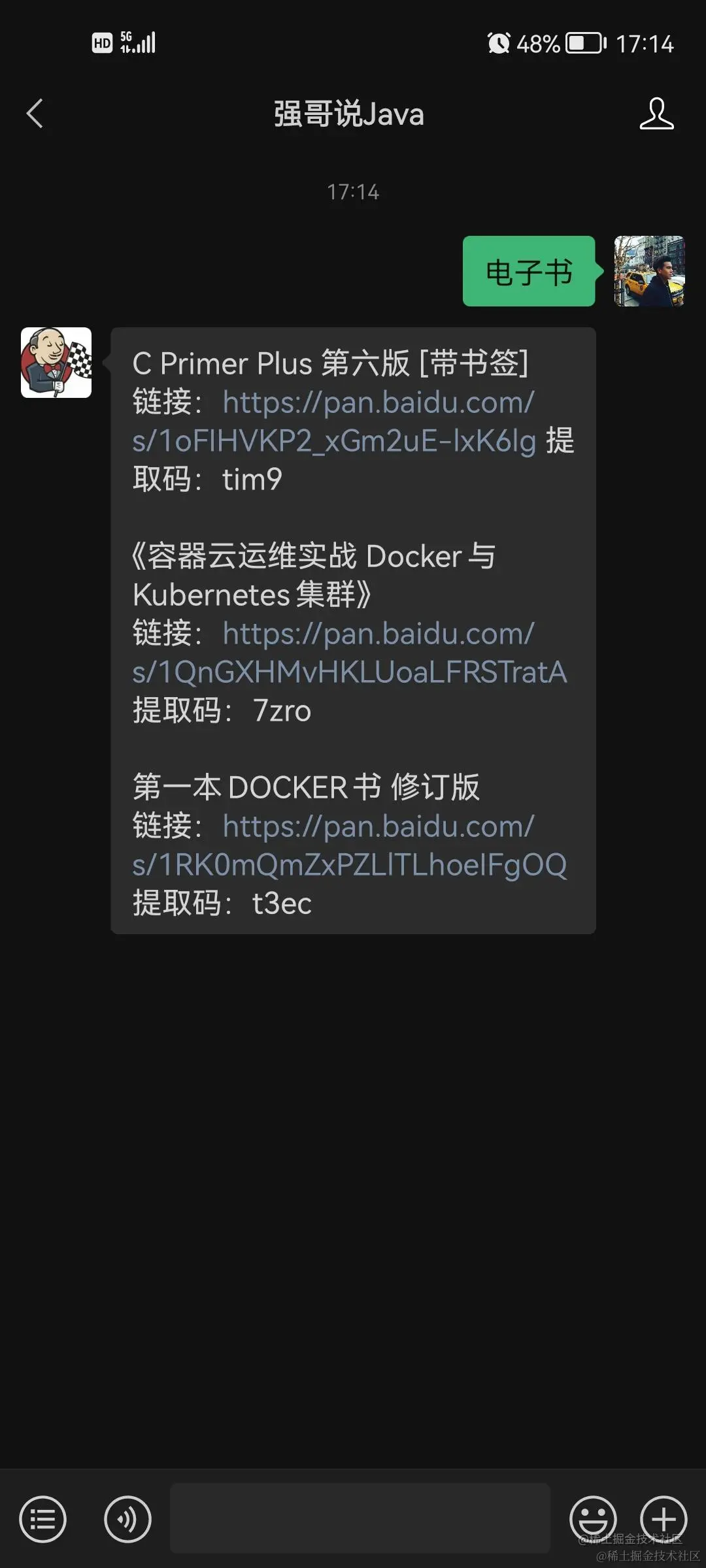Open the contact profile icon top right
The image size is (706, 1568).
(x=656, y=114)
